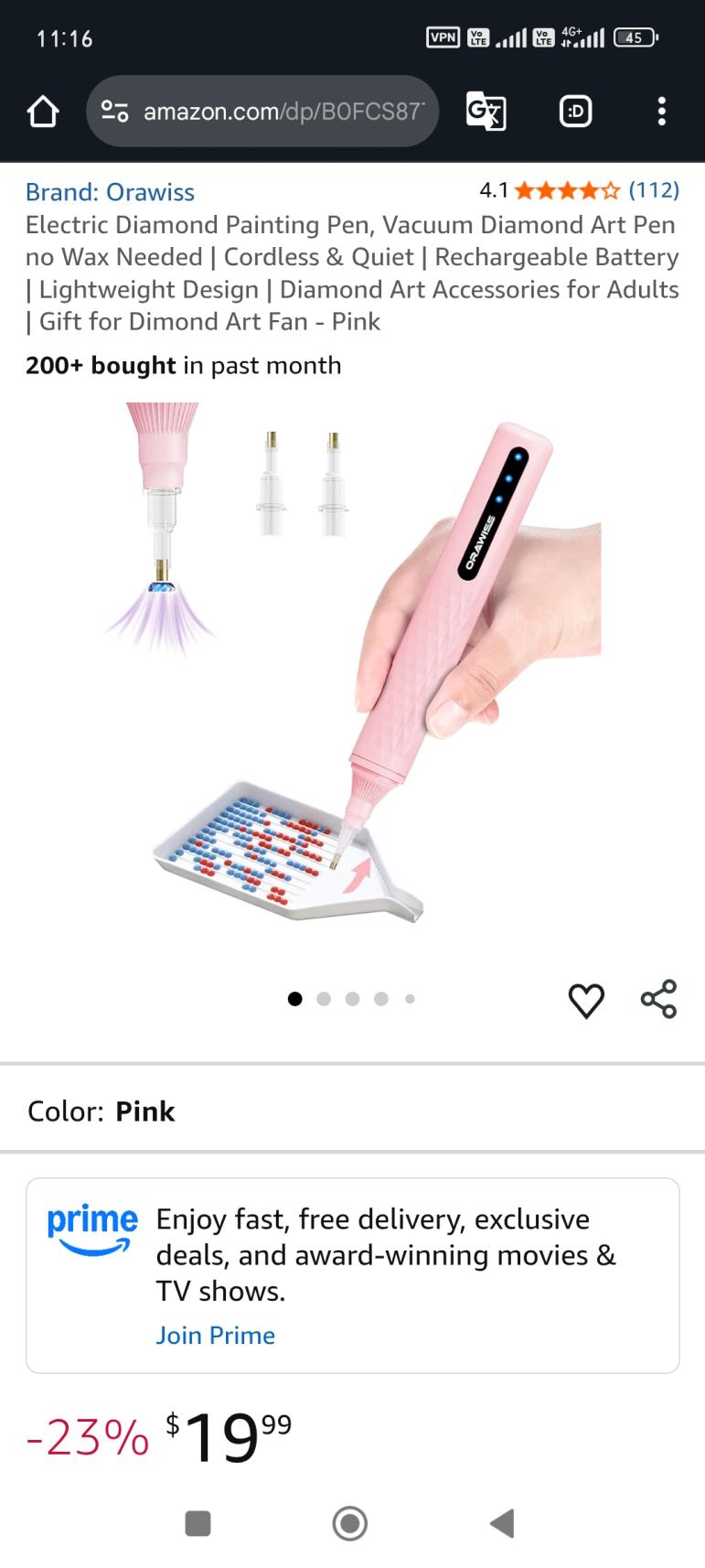Open the translate page icon

coord(486,112)
